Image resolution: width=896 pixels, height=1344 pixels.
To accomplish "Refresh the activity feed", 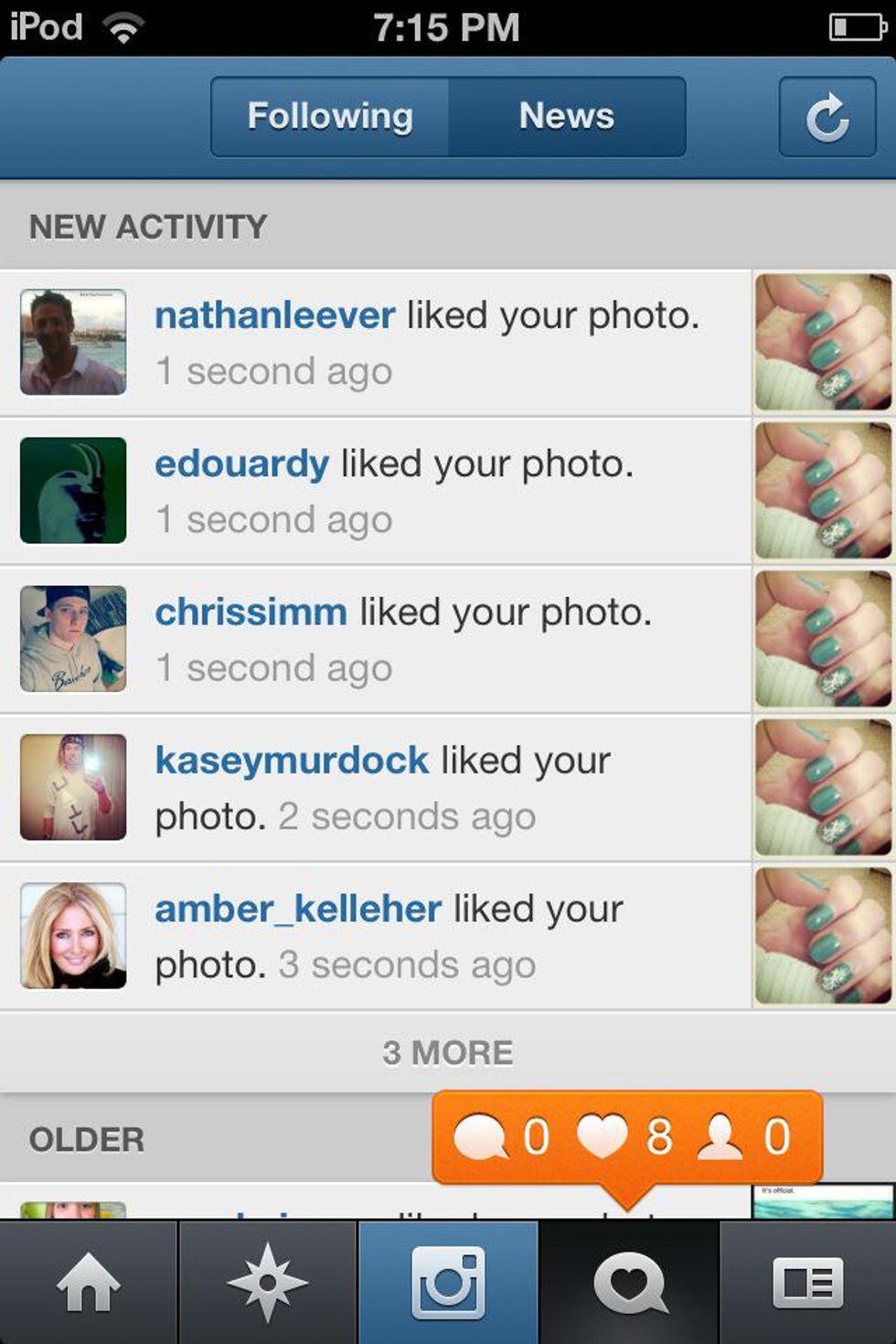I will pos(827,118).
